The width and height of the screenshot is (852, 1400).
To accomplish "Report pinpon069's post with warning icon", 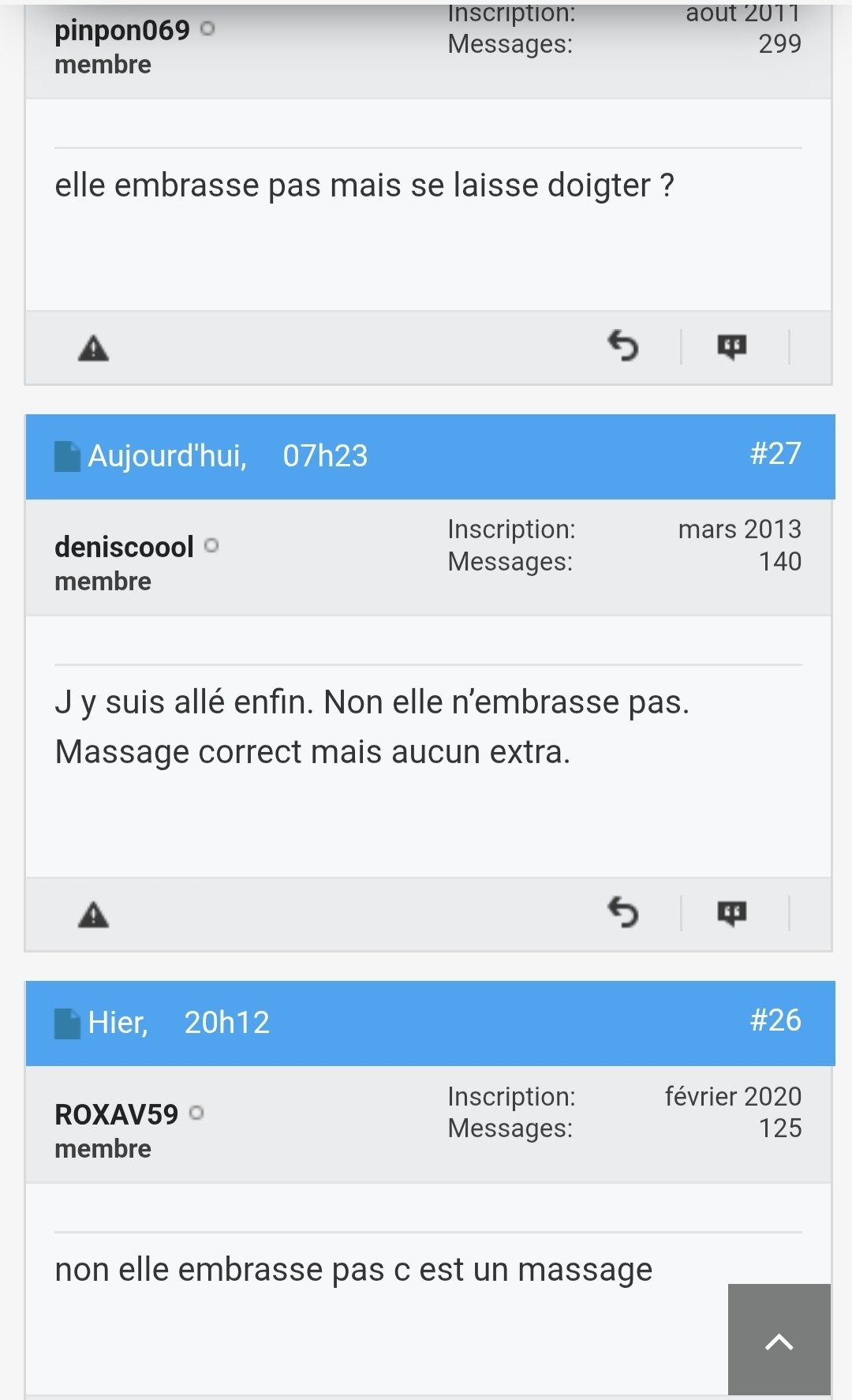I will (93, 348).
